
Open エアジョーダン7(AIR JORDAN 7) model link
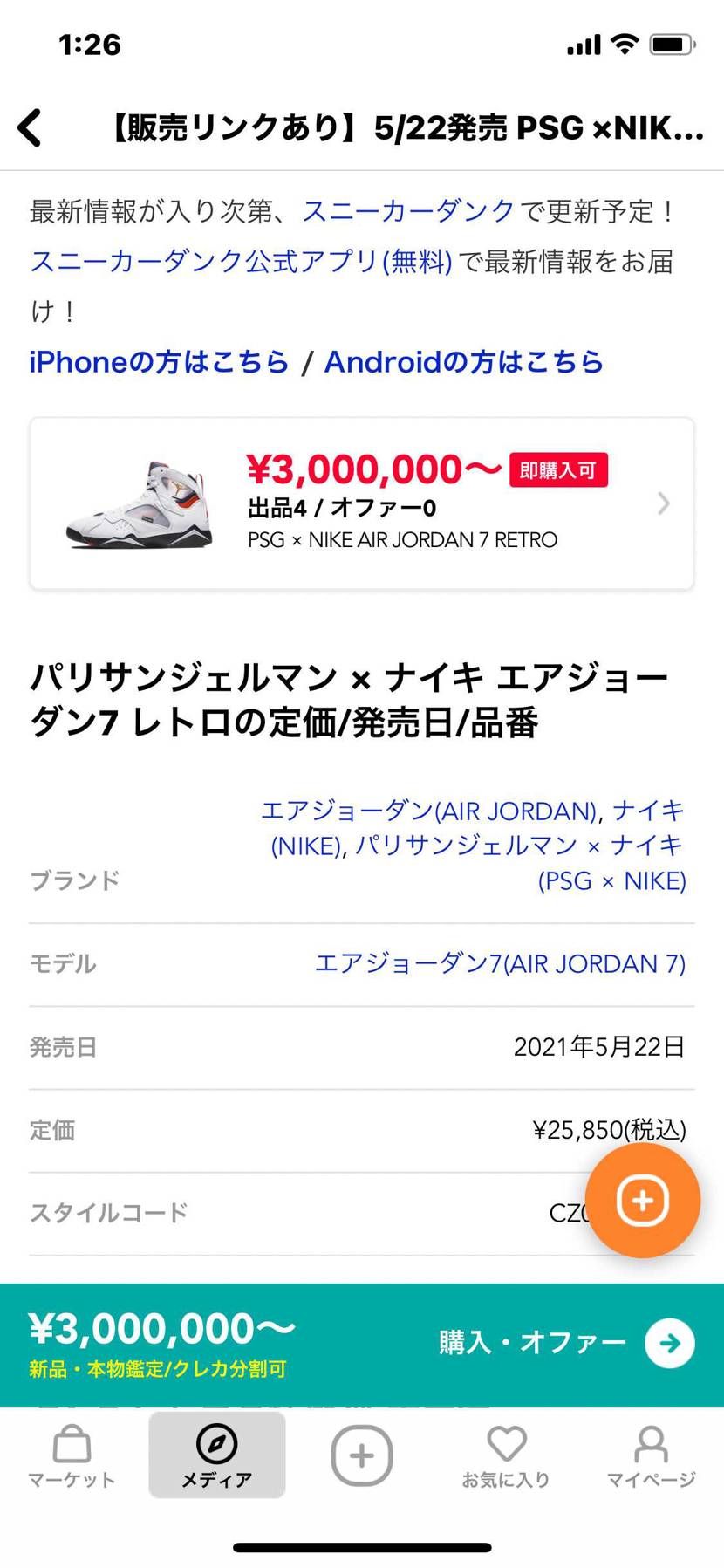pyautogui.click(x=502, y=963)
